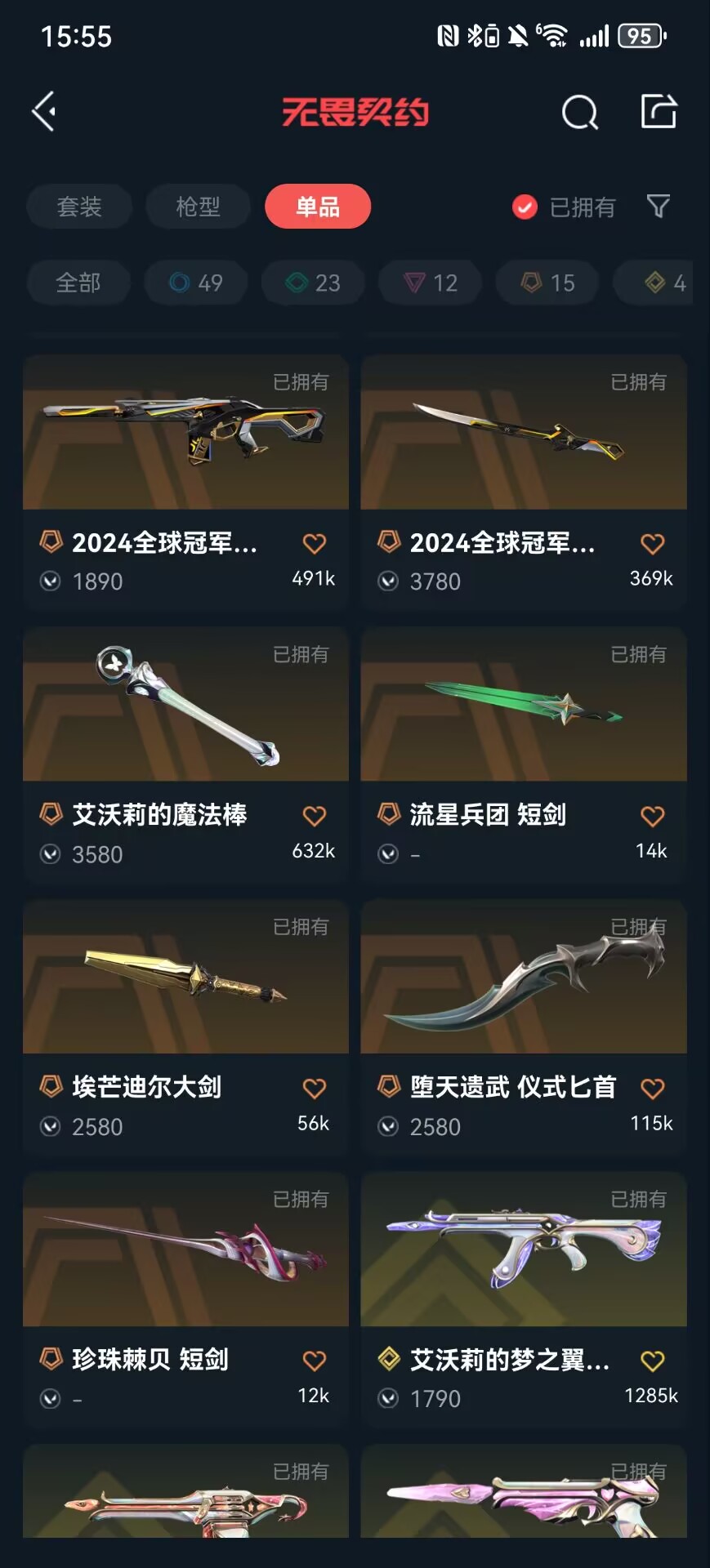This screenshot has width=710, height=1568.
Task: Switch to the 套装 tab
Action: coord(79,207)
